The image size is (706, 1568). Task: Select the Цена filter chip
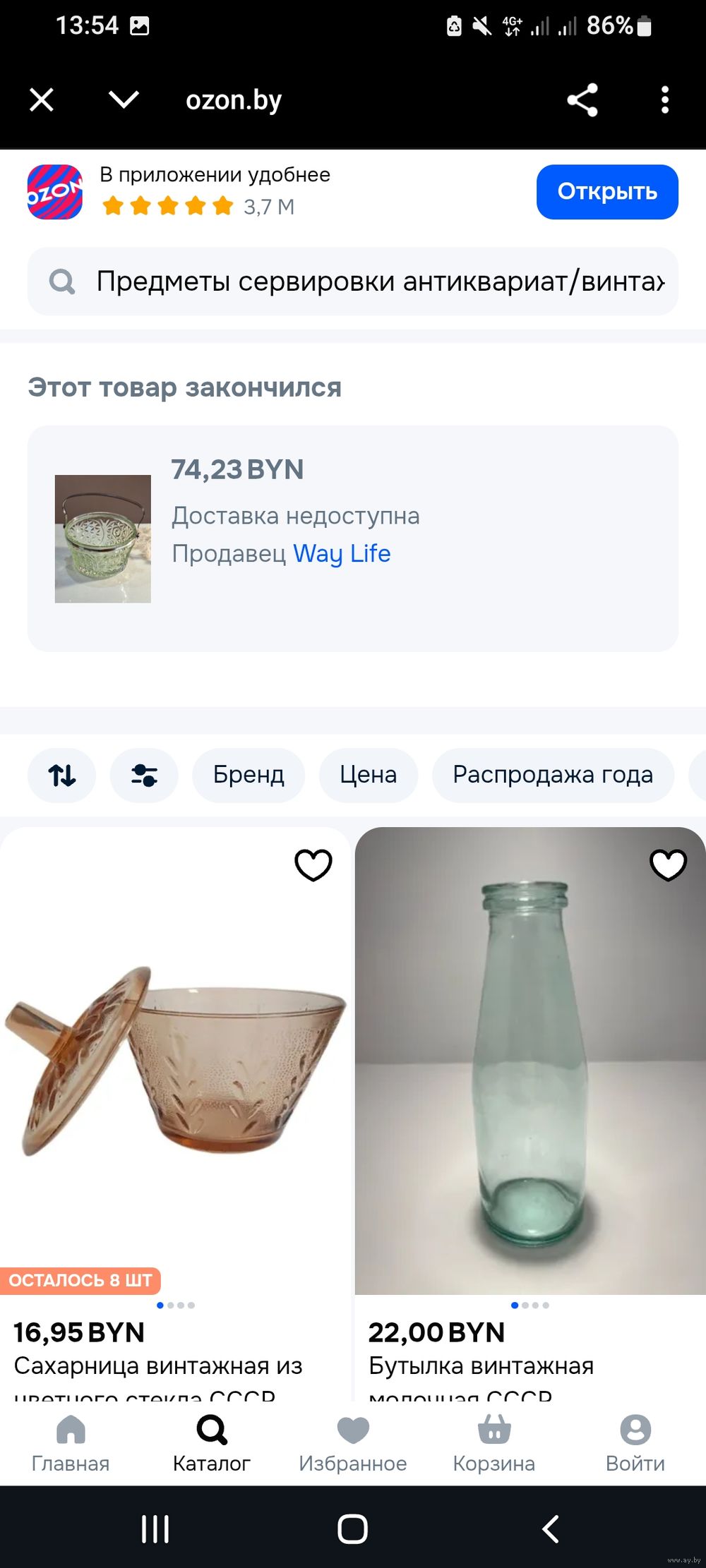(368, 776)
